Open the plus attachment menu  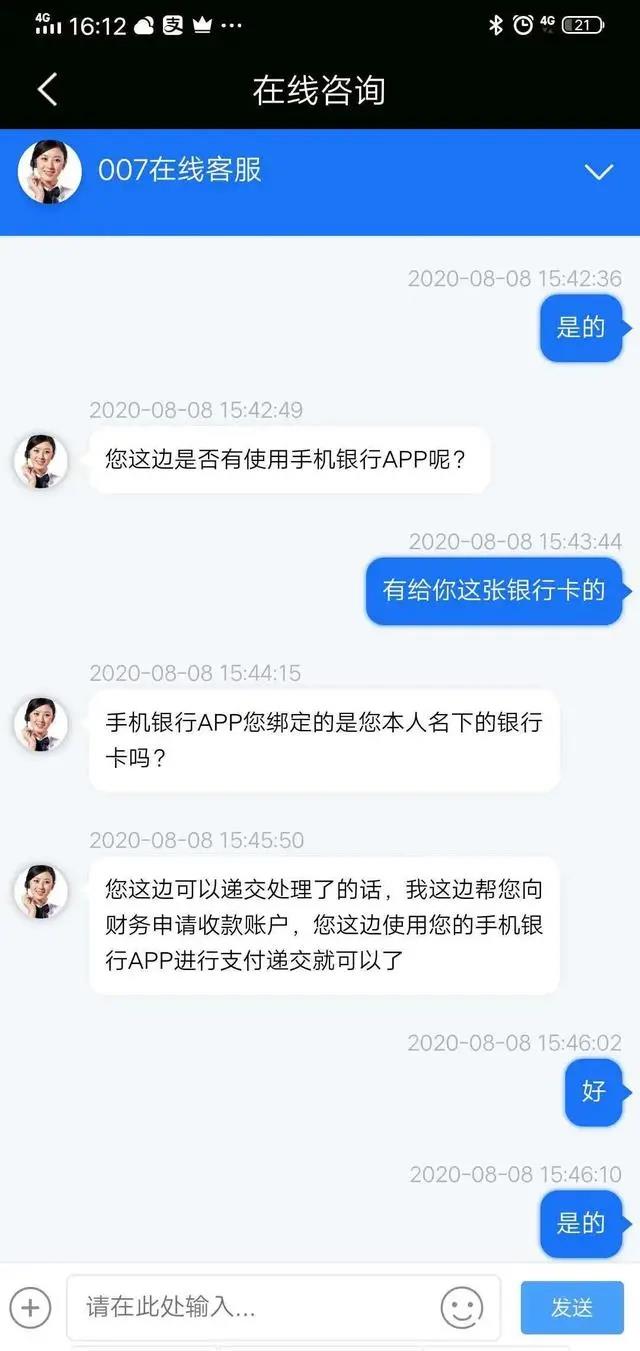click(30, 1307)
